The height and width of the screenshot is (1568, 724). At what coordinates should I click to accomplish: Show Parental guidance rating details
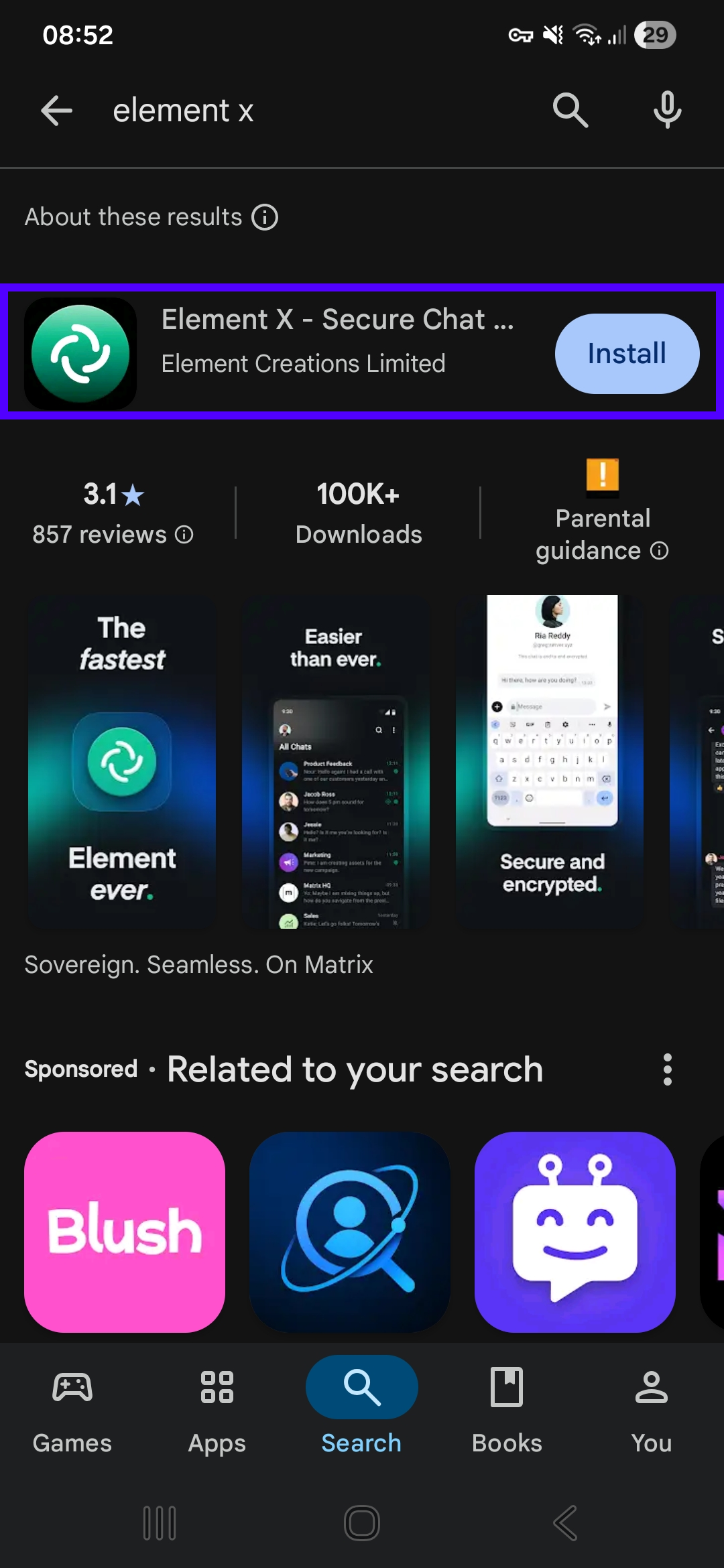[660, 551]
